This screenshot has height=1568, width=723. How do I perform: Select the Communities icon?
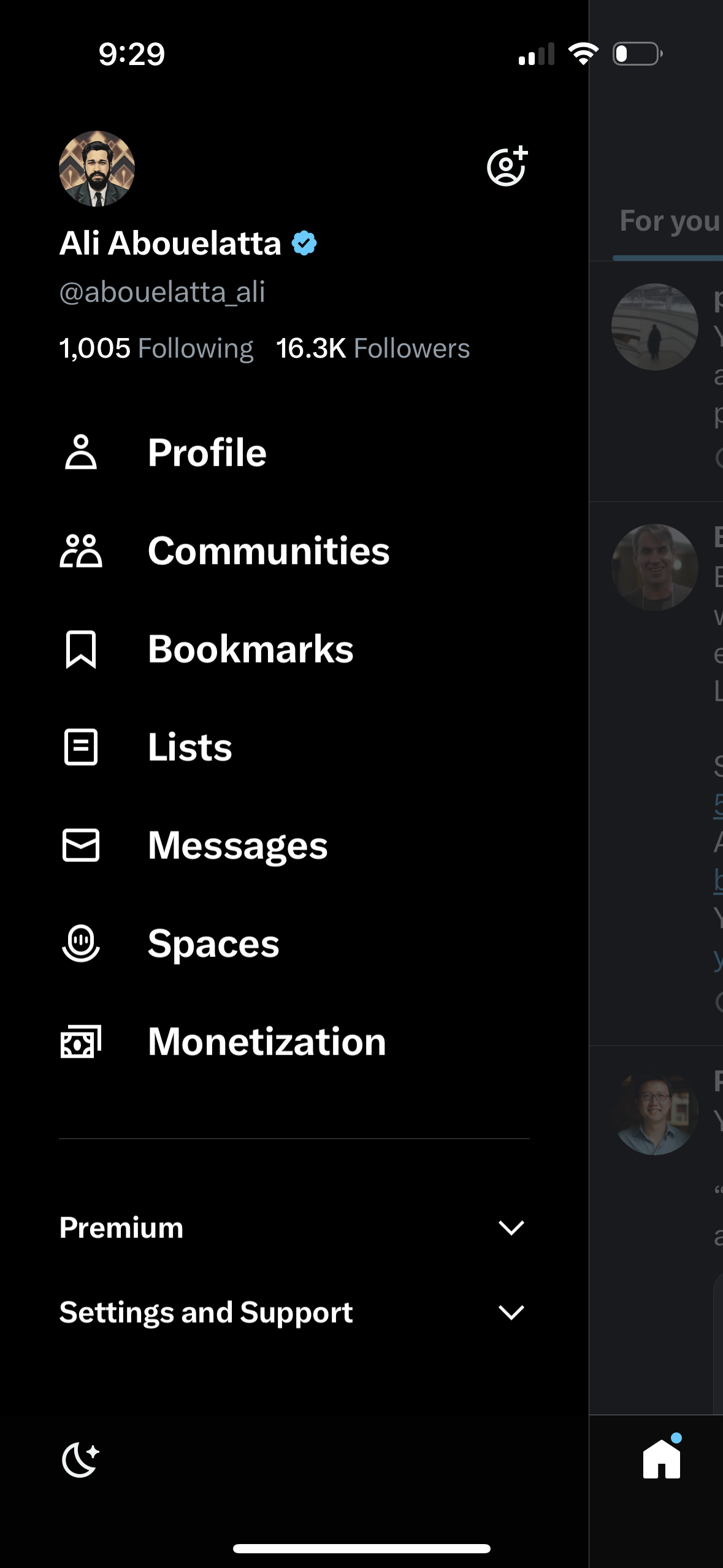[82, 552]
